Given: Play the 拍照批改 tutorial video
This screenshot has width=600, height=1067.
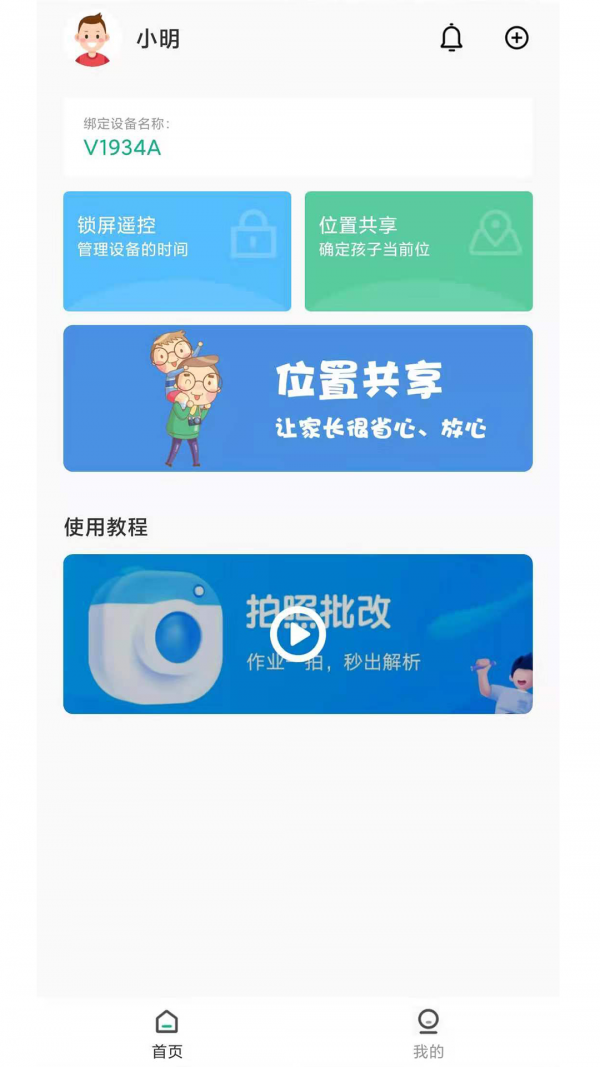Looking at the screenshot, I should tap(297, 634).
